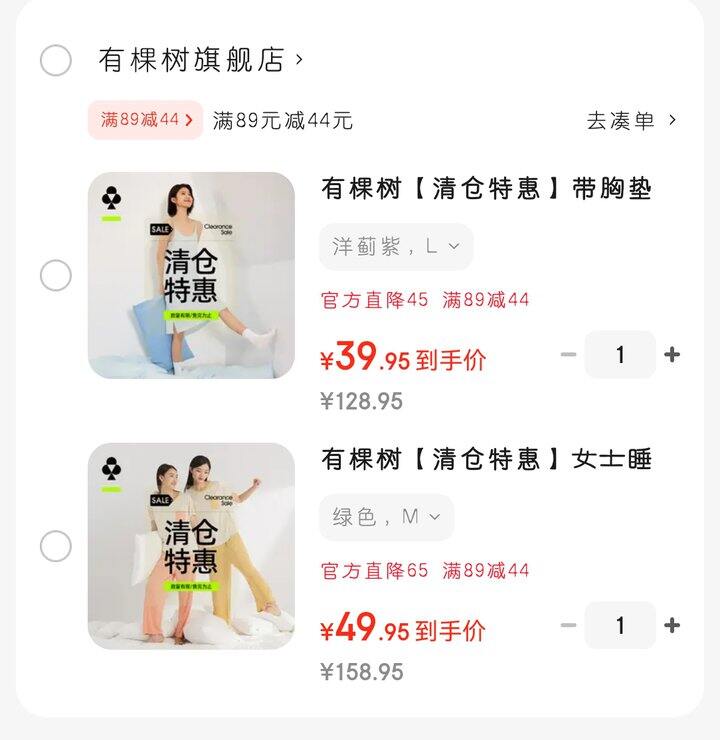720x740 pixels.
Task: Tap the plus icon to increase 带胸垫 quantity
Action: pos(671,356)
